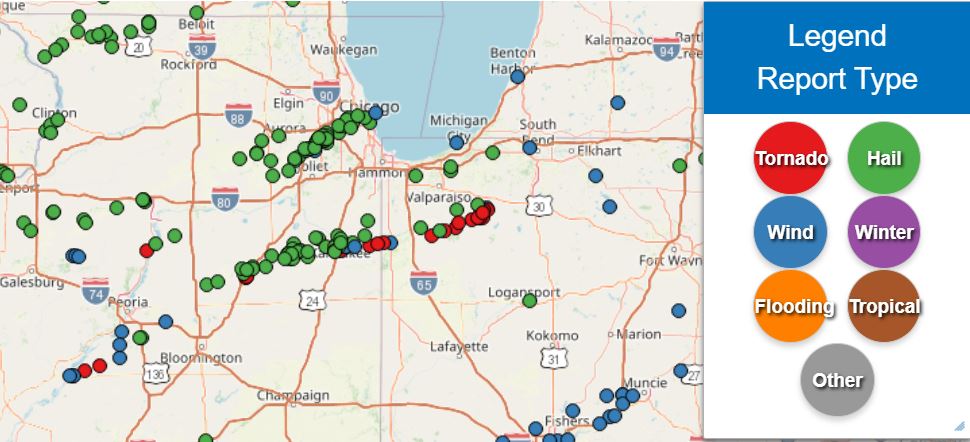The width and height of the screenshot is (970, 442).
Task: Select the Flooding report type in legend
Action: point(791,306)
